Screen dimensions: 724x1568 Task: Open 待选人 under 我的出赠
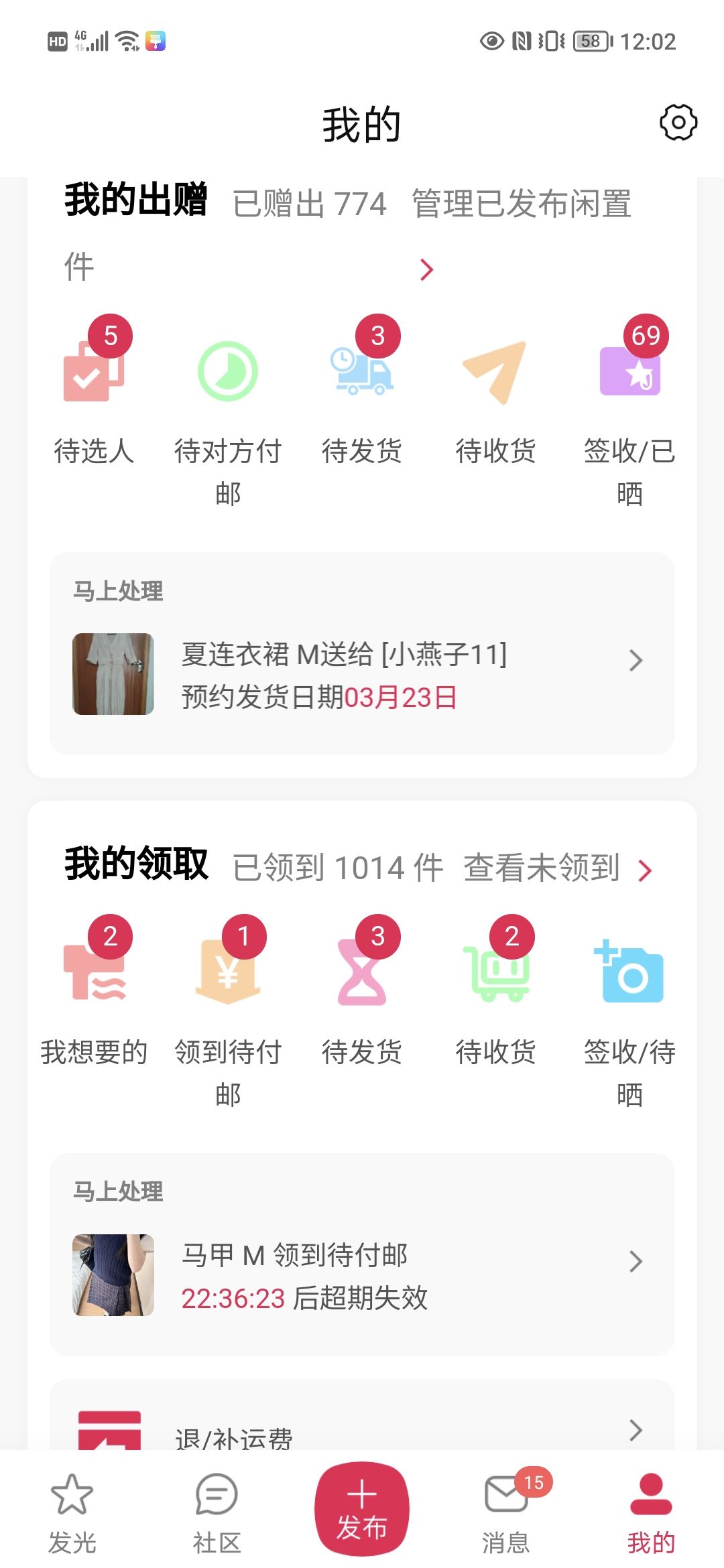tap(94, 392)
